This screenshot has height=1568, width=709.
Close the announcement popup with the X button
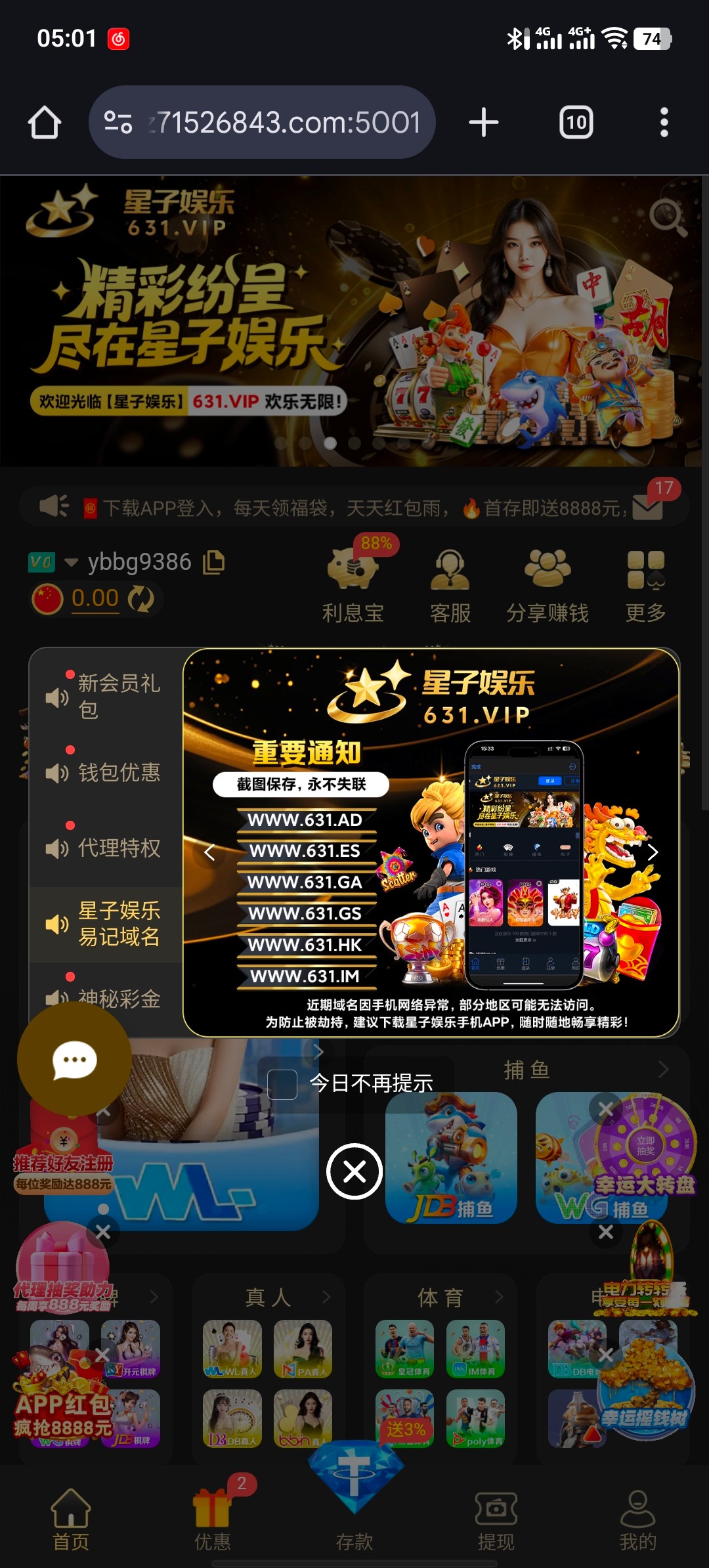coord(354,1171)
